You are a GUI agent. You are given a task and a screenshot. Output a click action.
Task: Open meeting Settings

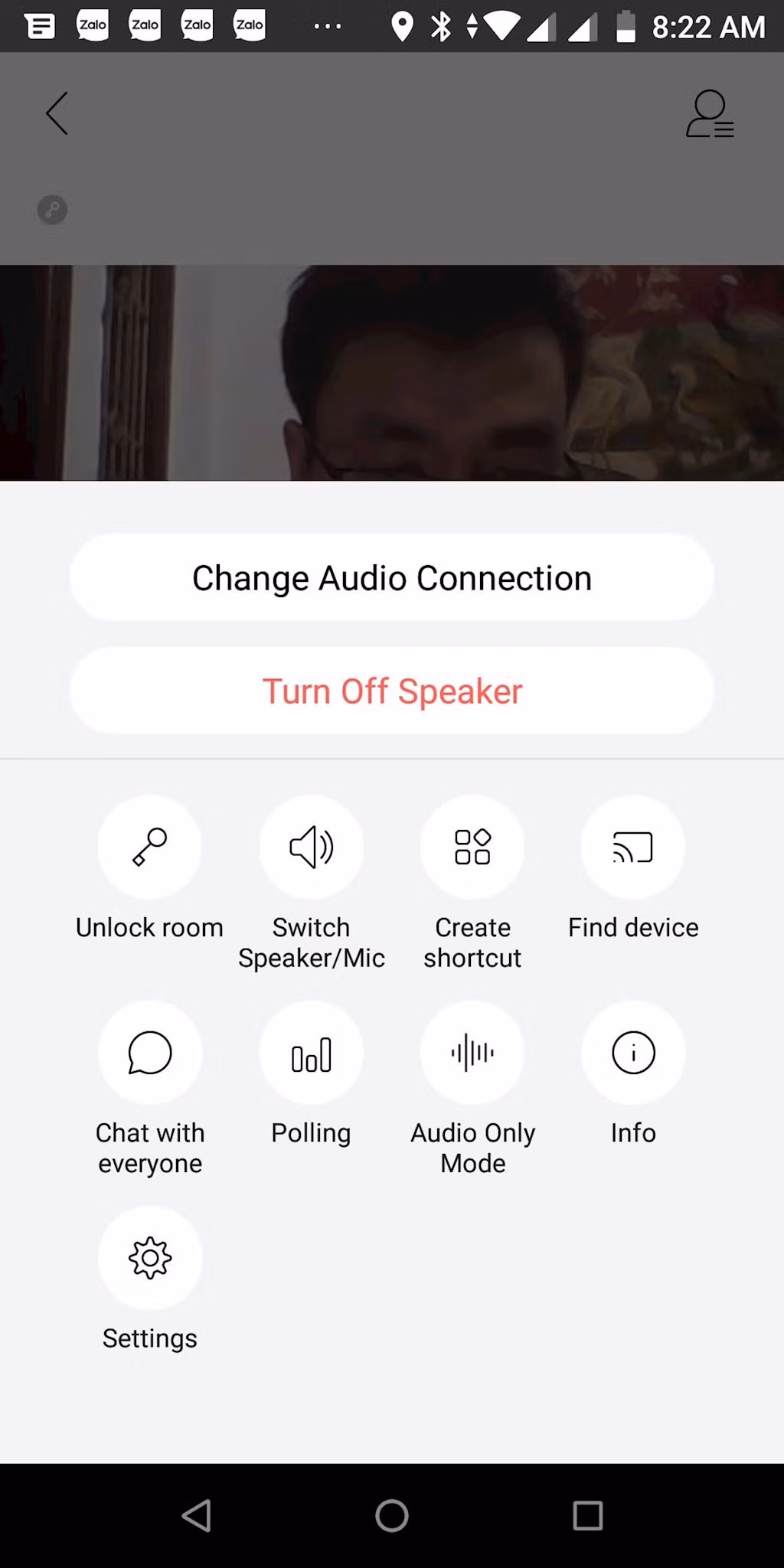(150, 1258)
